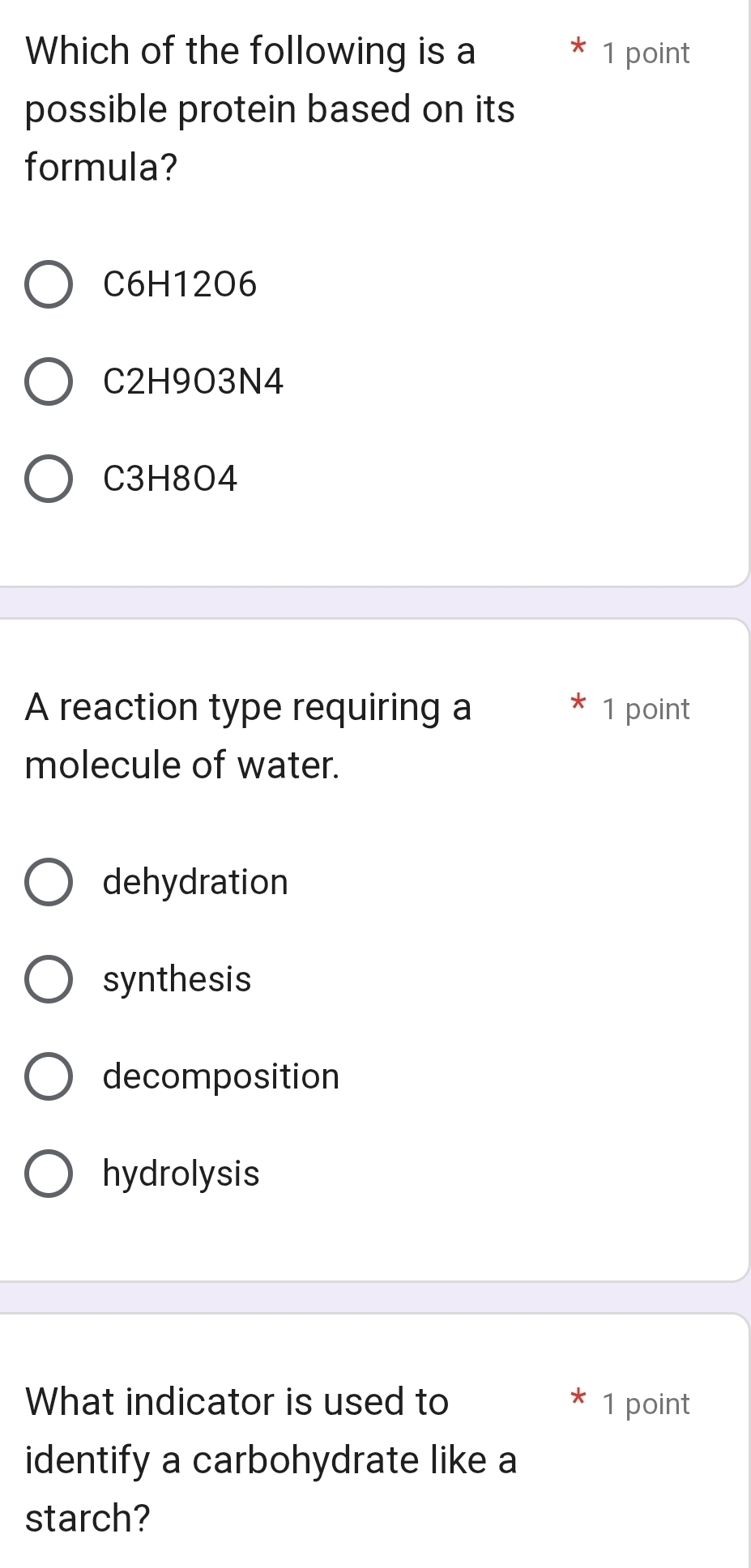This screenshot has width=751, height=1568.
Task: Choose synthesis as the reaction type
Action: click(x=49, y=980)
